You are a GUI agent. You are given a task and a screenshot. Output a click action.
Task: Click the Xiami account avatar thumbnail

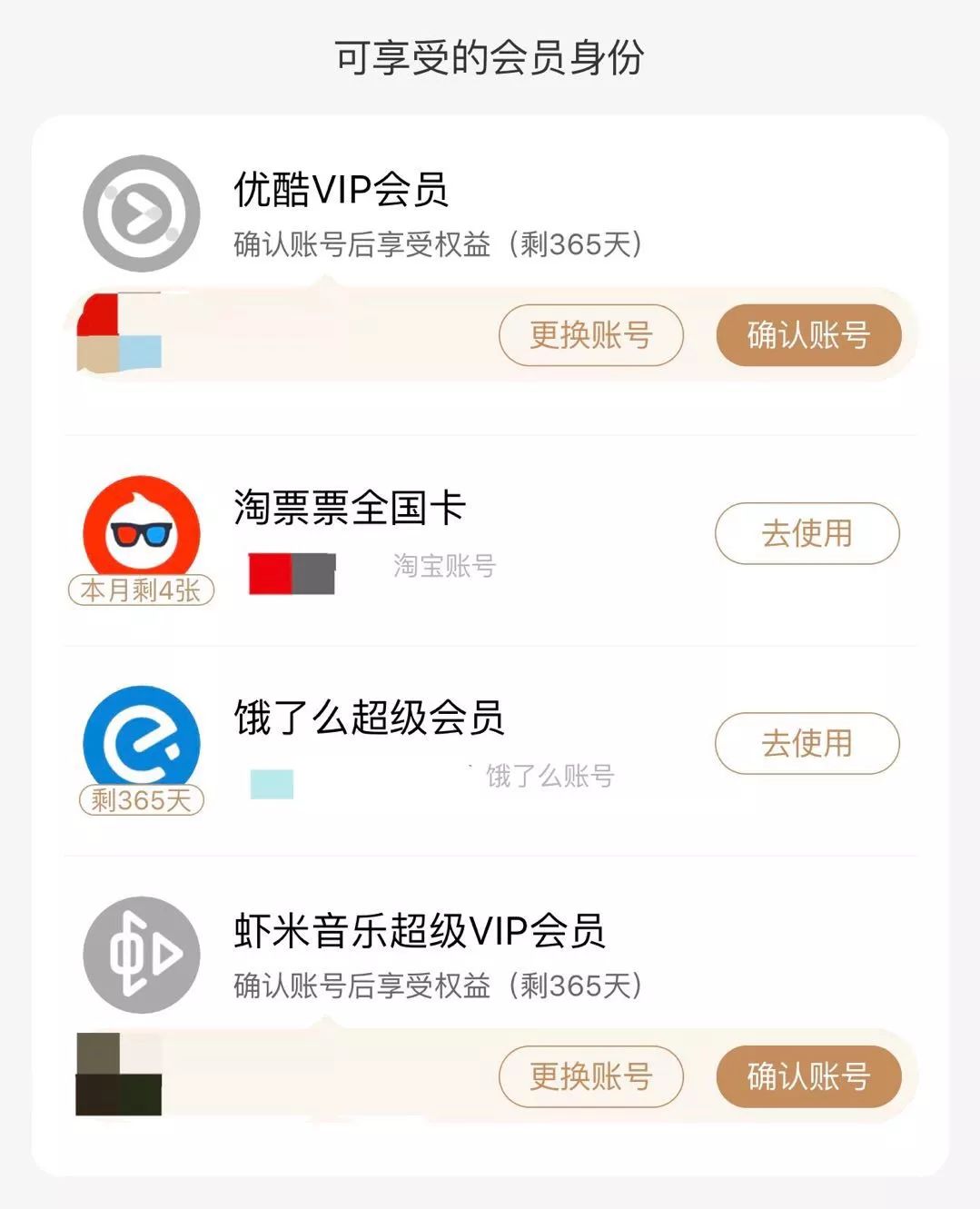click(118, 1072)
